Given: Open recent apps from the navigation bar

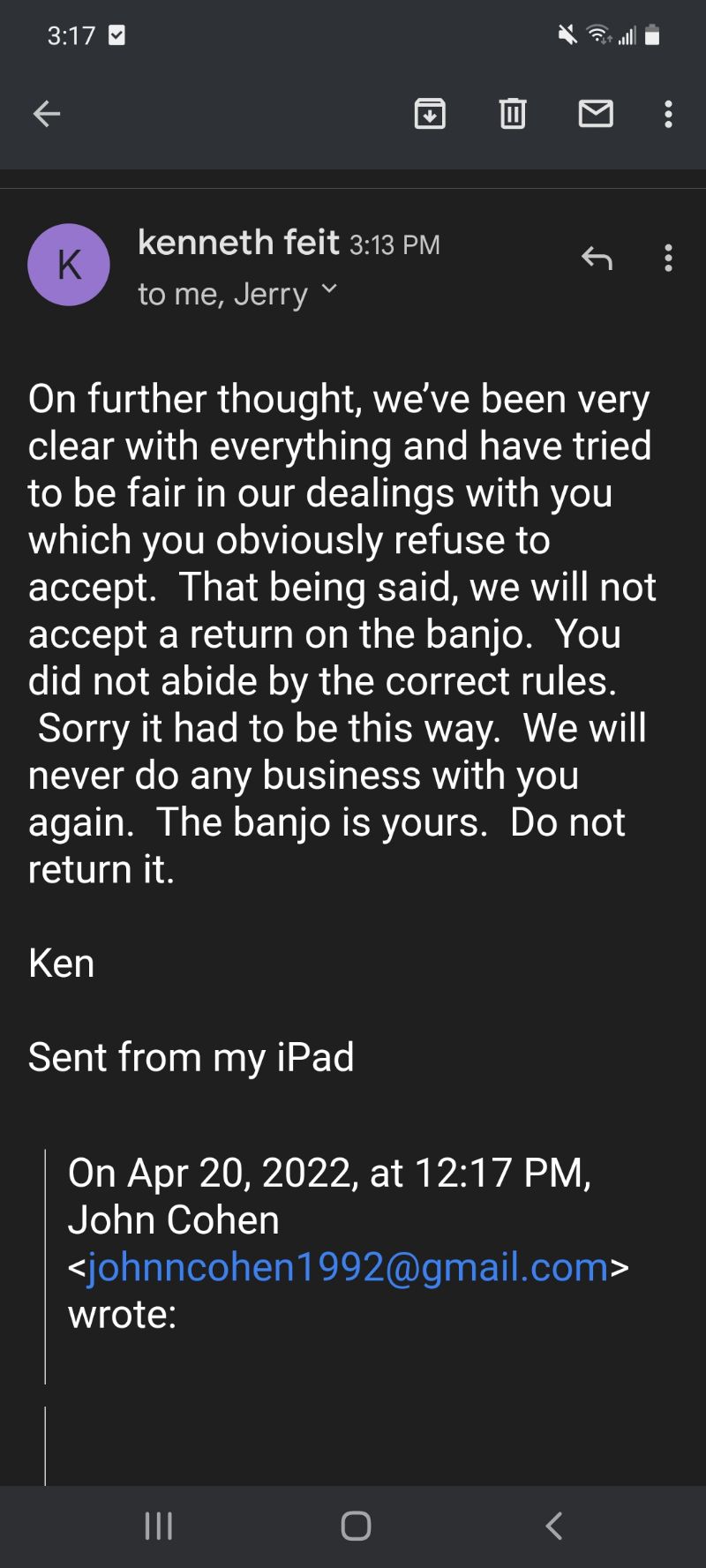Looking at the screenshot, I should click(159, 1526).
